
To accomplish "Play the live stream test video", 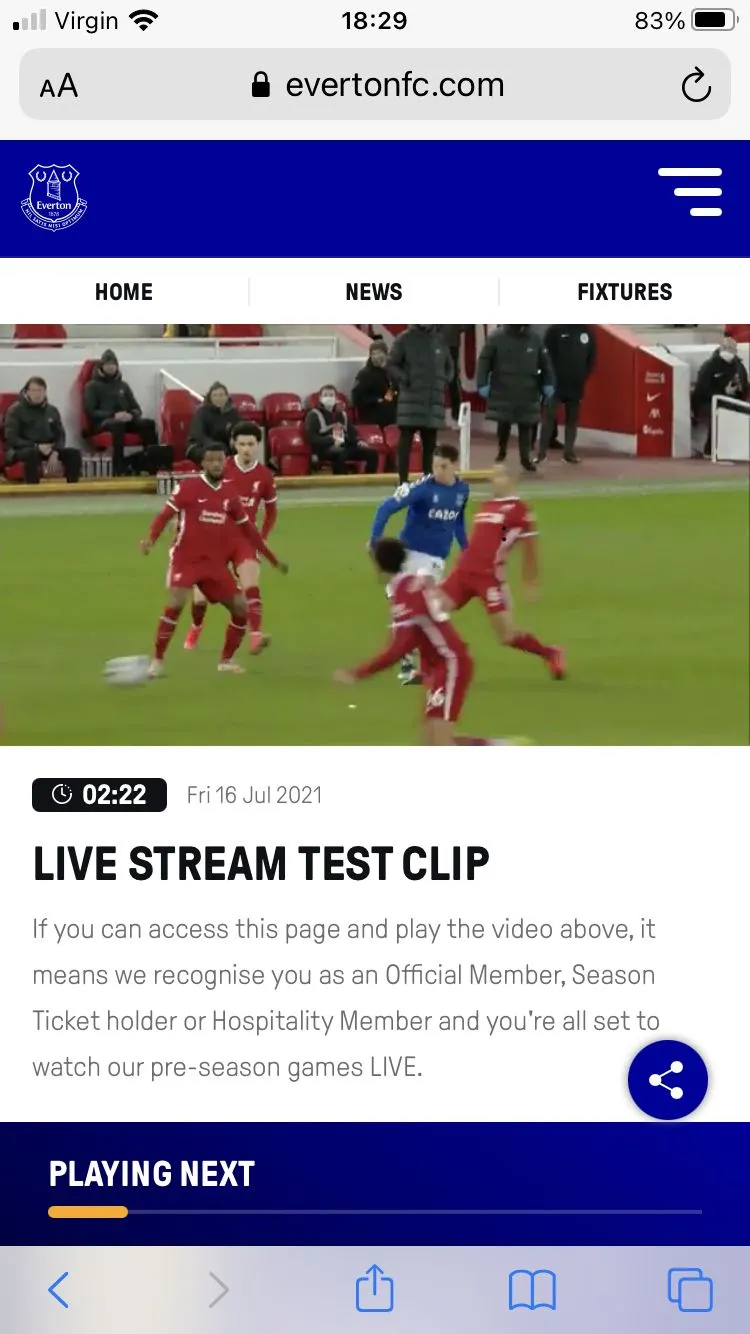I will pyautogui.click(x=375, y=535).
